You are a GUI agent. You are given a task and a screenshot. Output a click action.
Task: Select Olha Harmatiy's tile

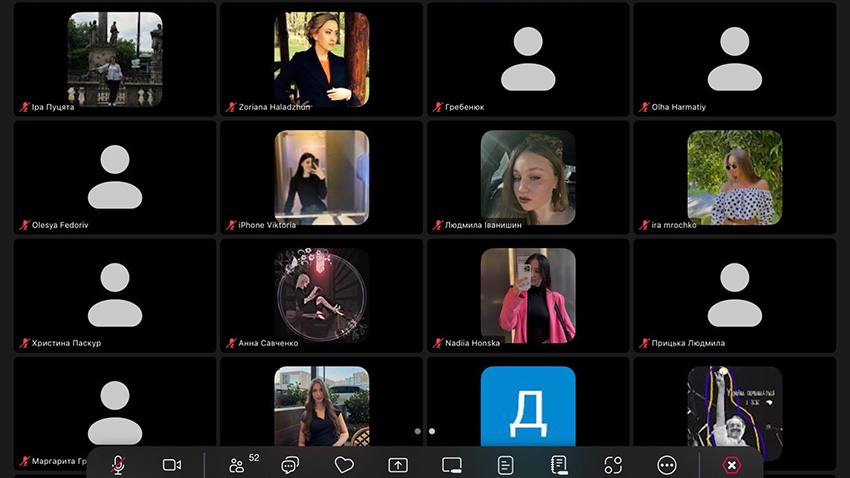coord(734,59)
